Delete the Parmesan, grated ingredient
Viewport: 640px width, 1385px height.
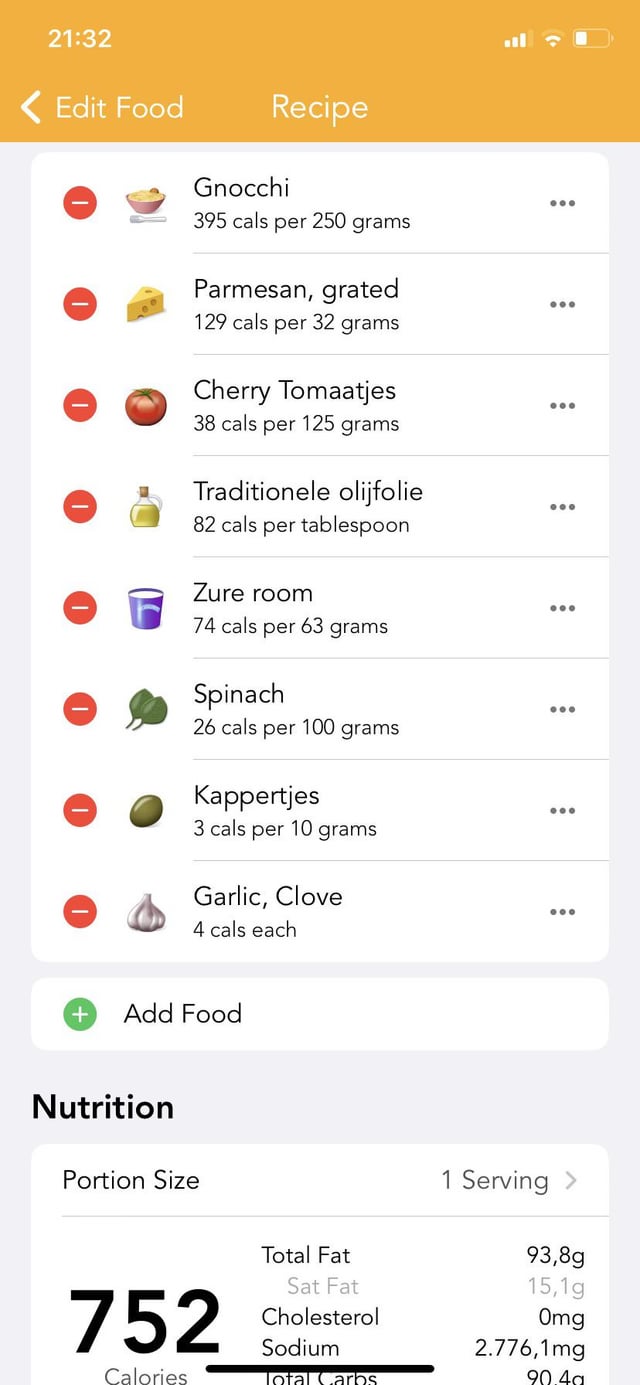tap(80, 304)
